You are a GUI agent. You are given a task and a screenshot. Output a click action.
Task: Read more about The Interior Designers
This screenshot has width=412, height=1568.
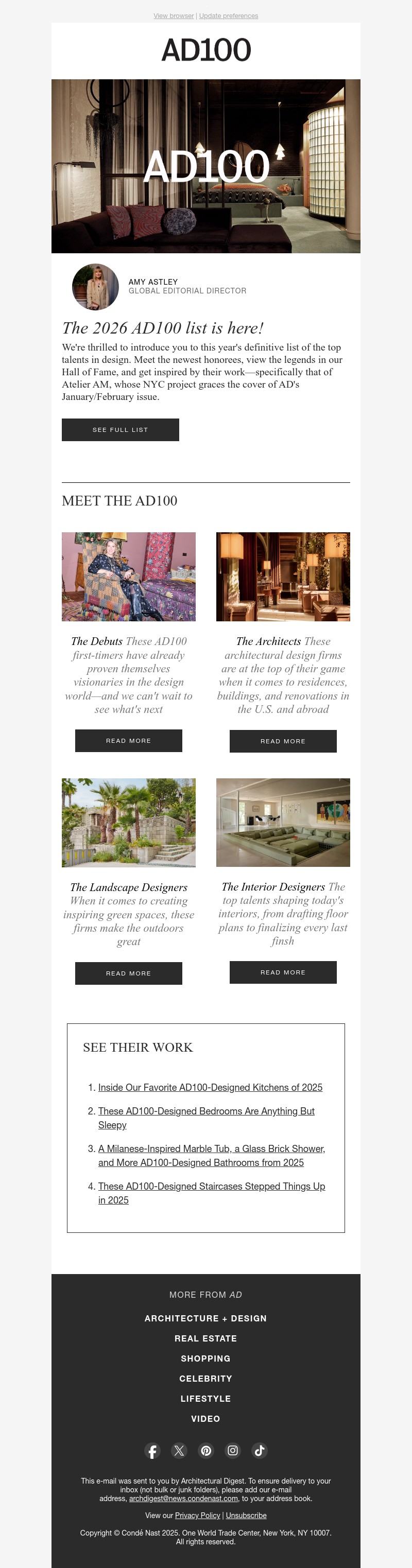coord(283,972)
